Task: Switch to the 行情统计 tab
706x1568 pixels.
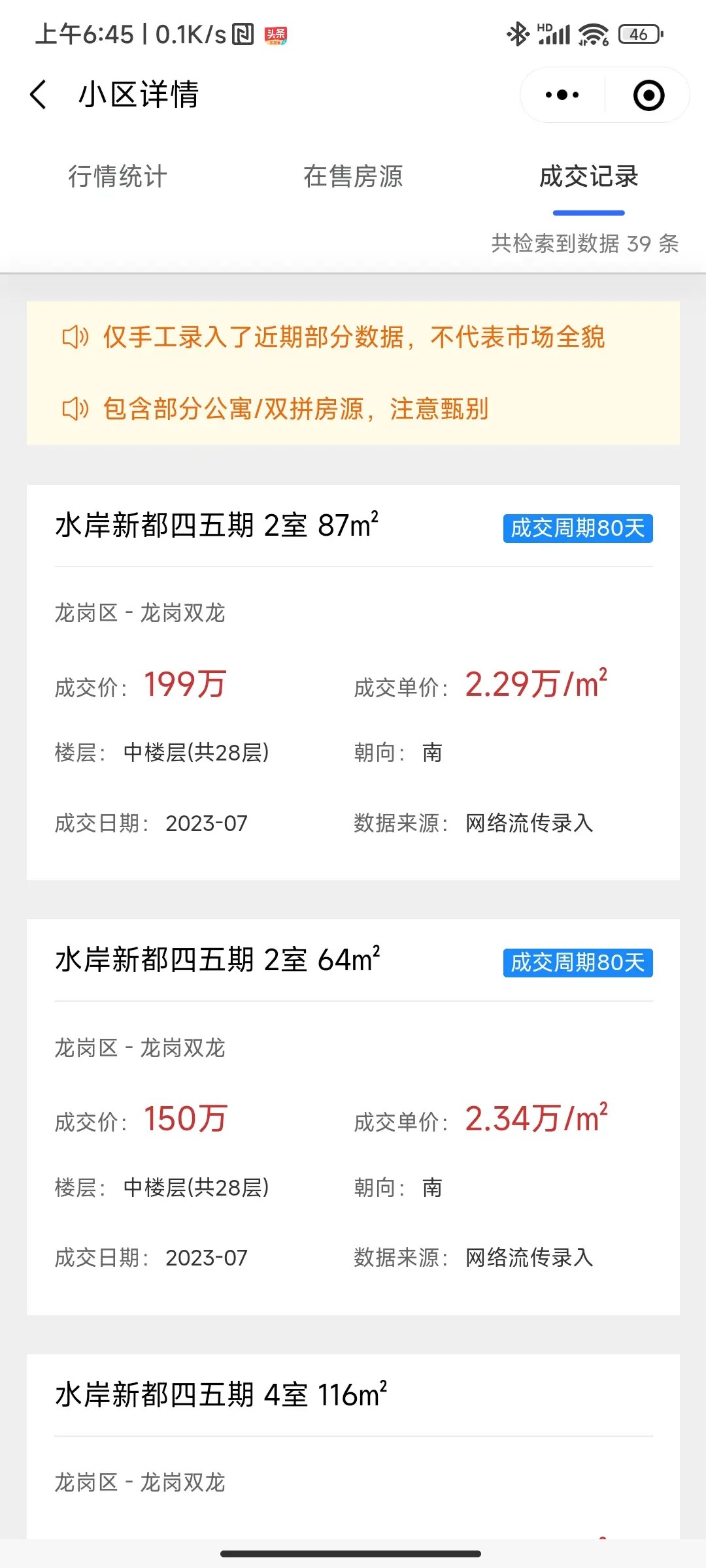Action: (118, 176)
